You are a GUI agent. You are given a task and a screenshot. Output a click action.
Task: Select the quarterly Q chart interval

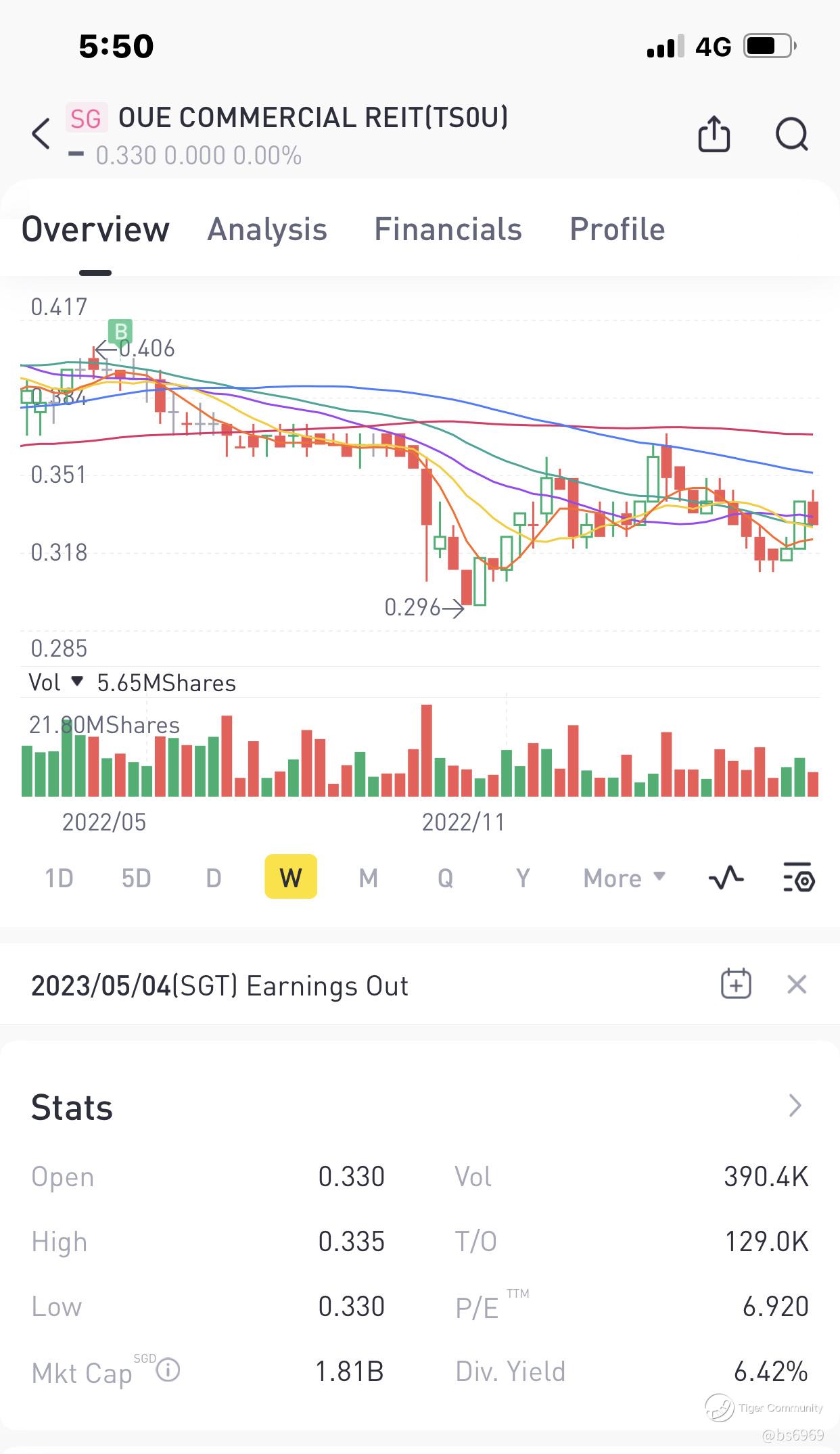tap(445, 878)
